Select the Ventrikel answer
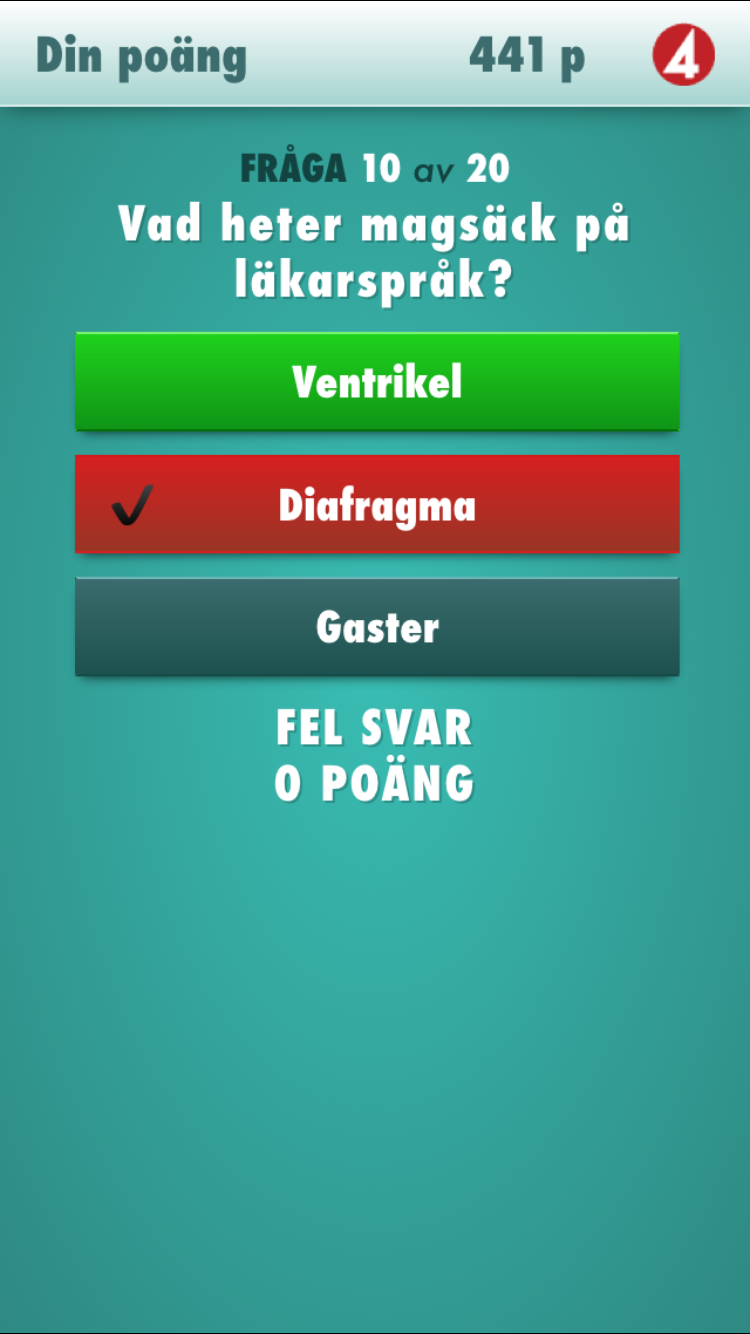 pos(377,381)
